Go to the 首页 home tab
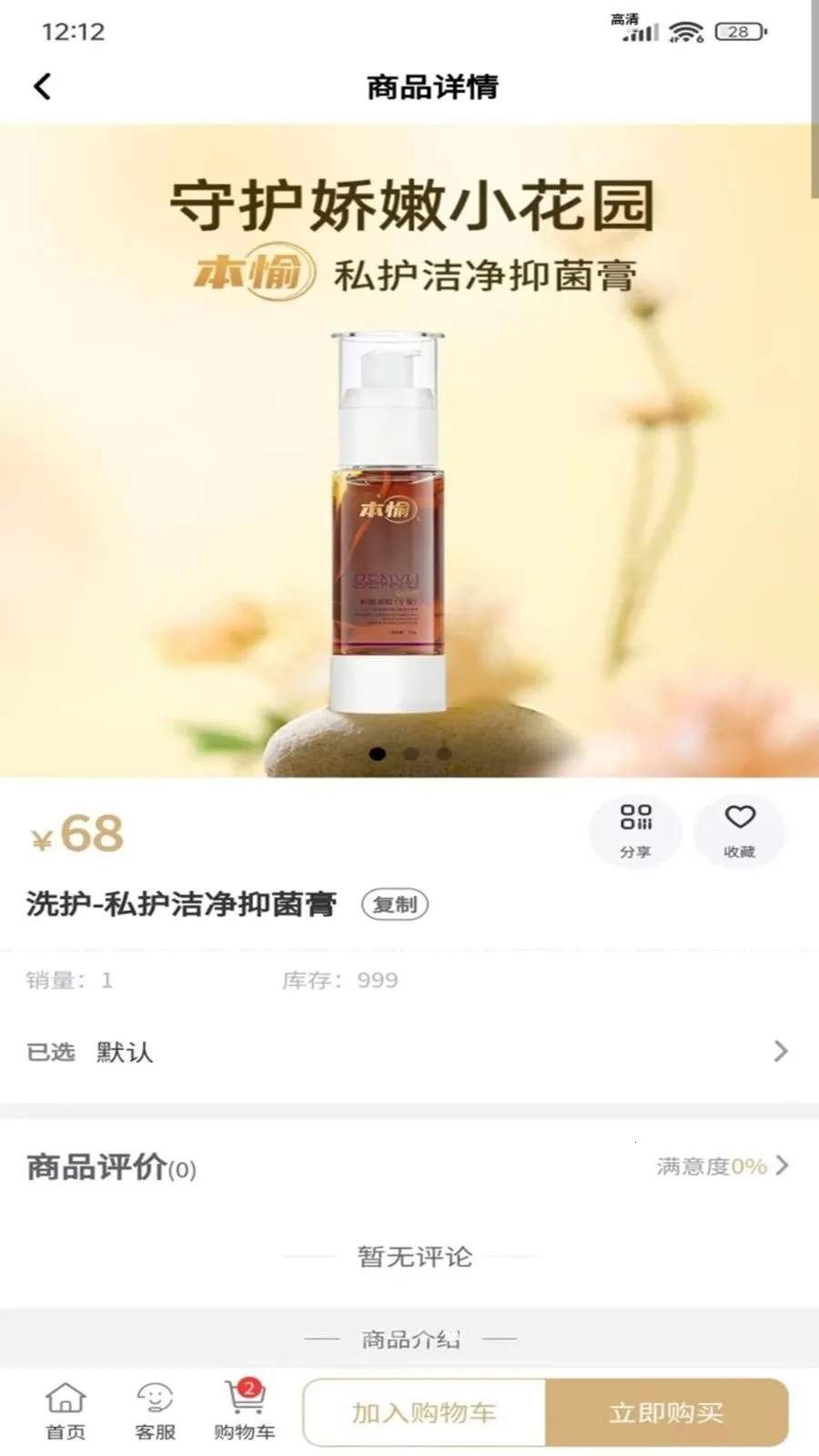Viewport: 819px width, 1456px height. (x=66, y=1411)
